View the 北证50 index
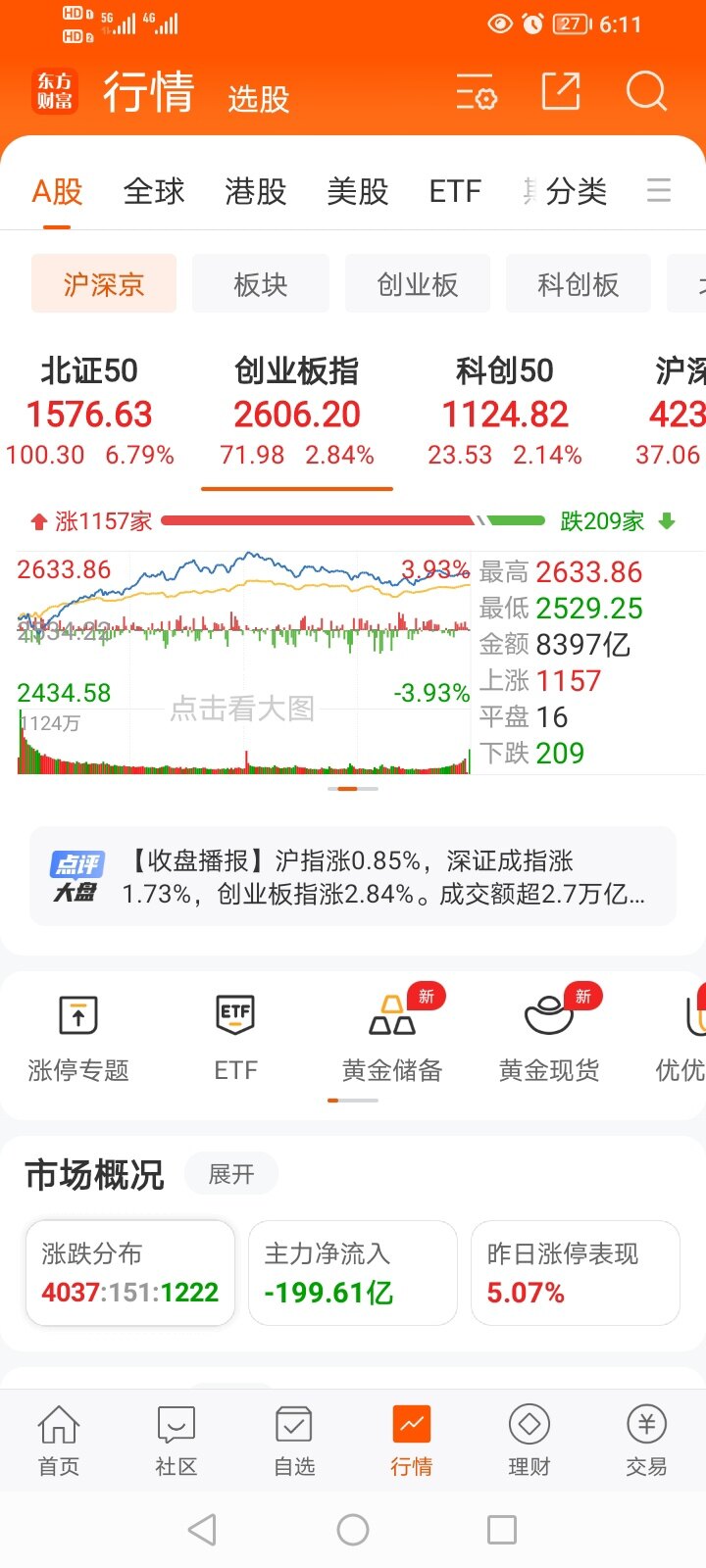This screenshot has height=1568, width=706. 89,413
